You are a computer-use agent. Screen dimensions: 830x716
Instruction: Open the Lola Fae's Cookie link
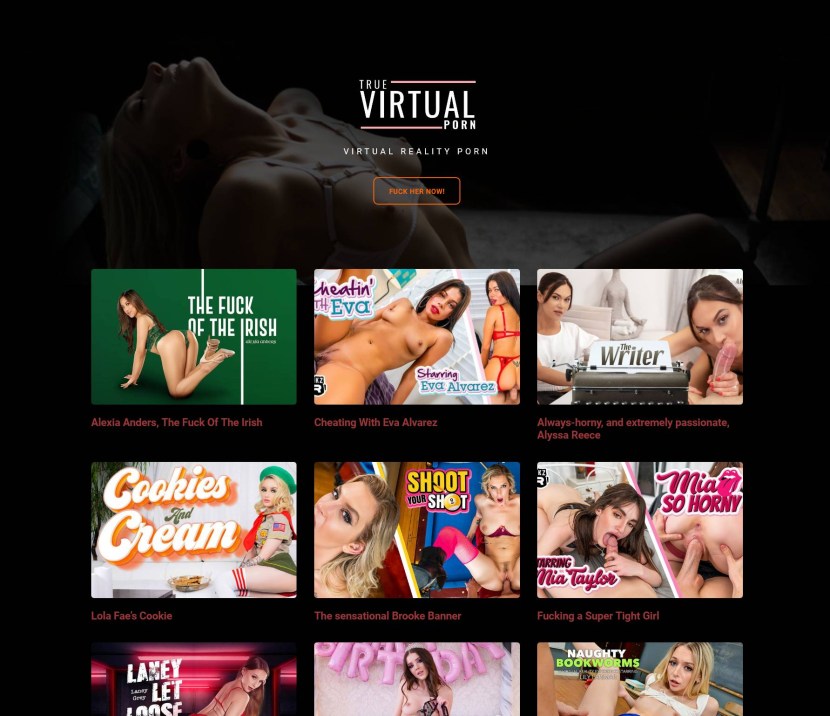click(x=131, y=616)
